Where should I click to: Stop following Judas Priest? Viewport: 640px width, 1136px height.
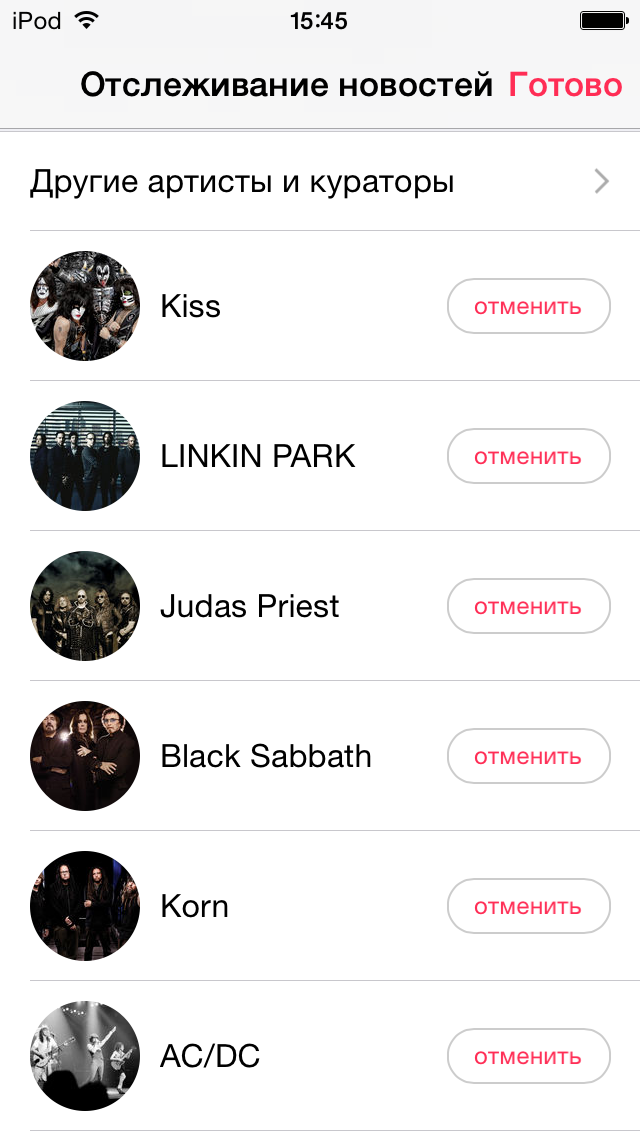(528, 606)
